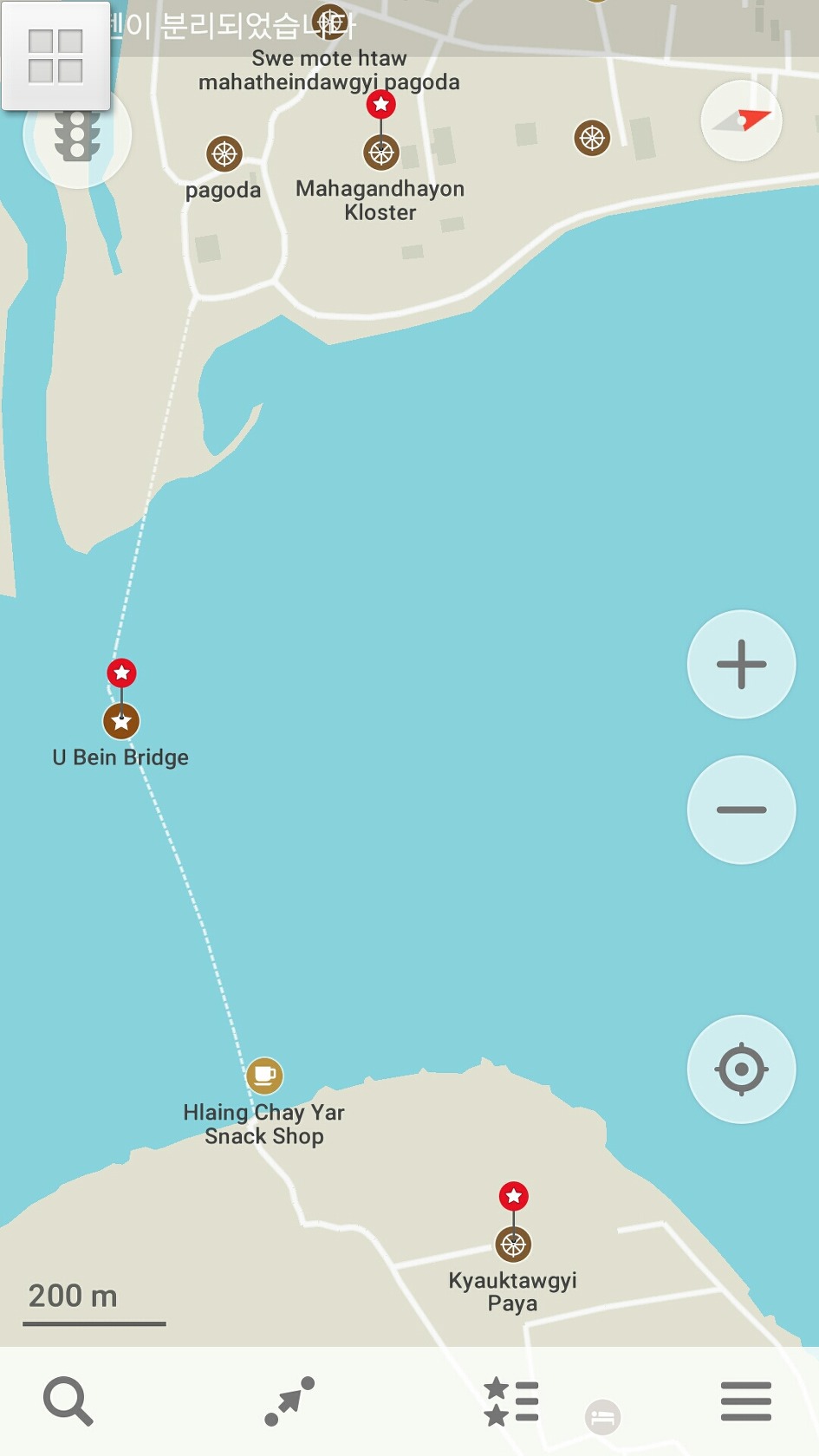
Task: Open the bookmarks list
Action: [x=511, y=1401]
